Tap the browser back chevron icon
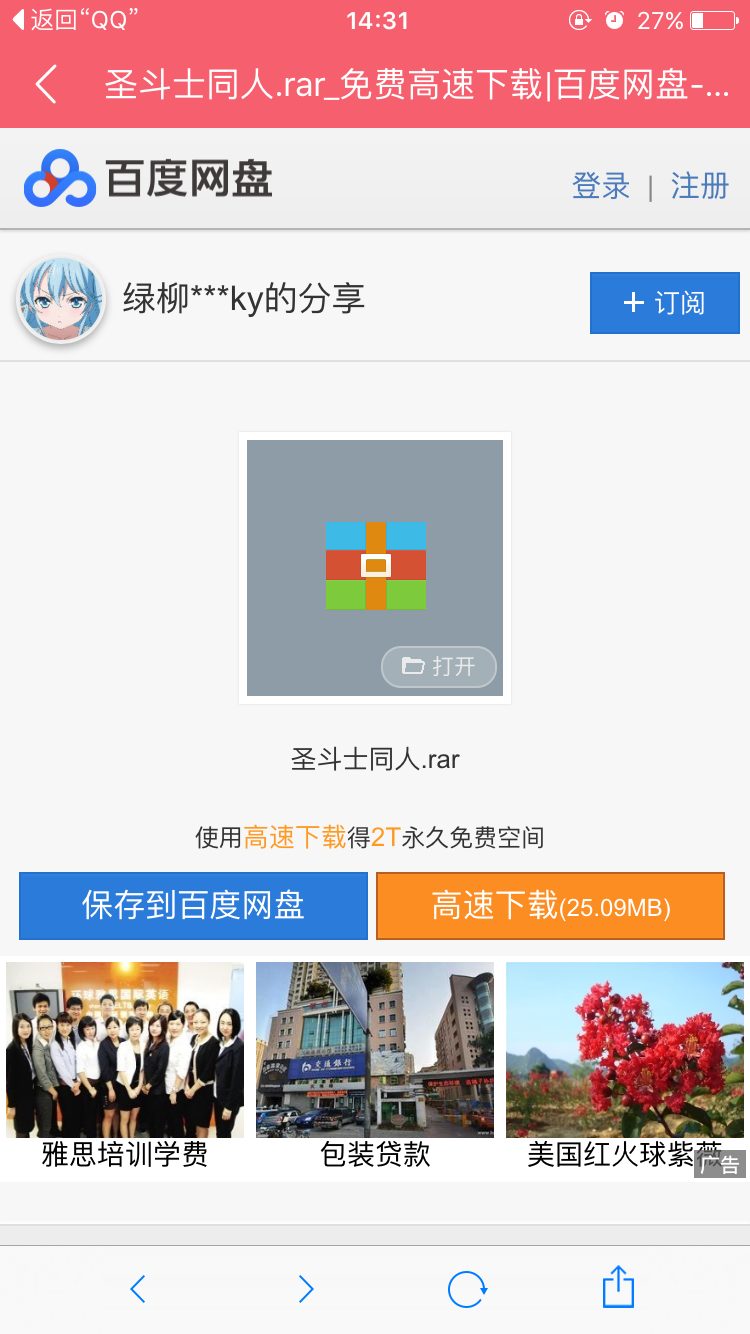This screenshot has height=1334, width=750. 137,1289
